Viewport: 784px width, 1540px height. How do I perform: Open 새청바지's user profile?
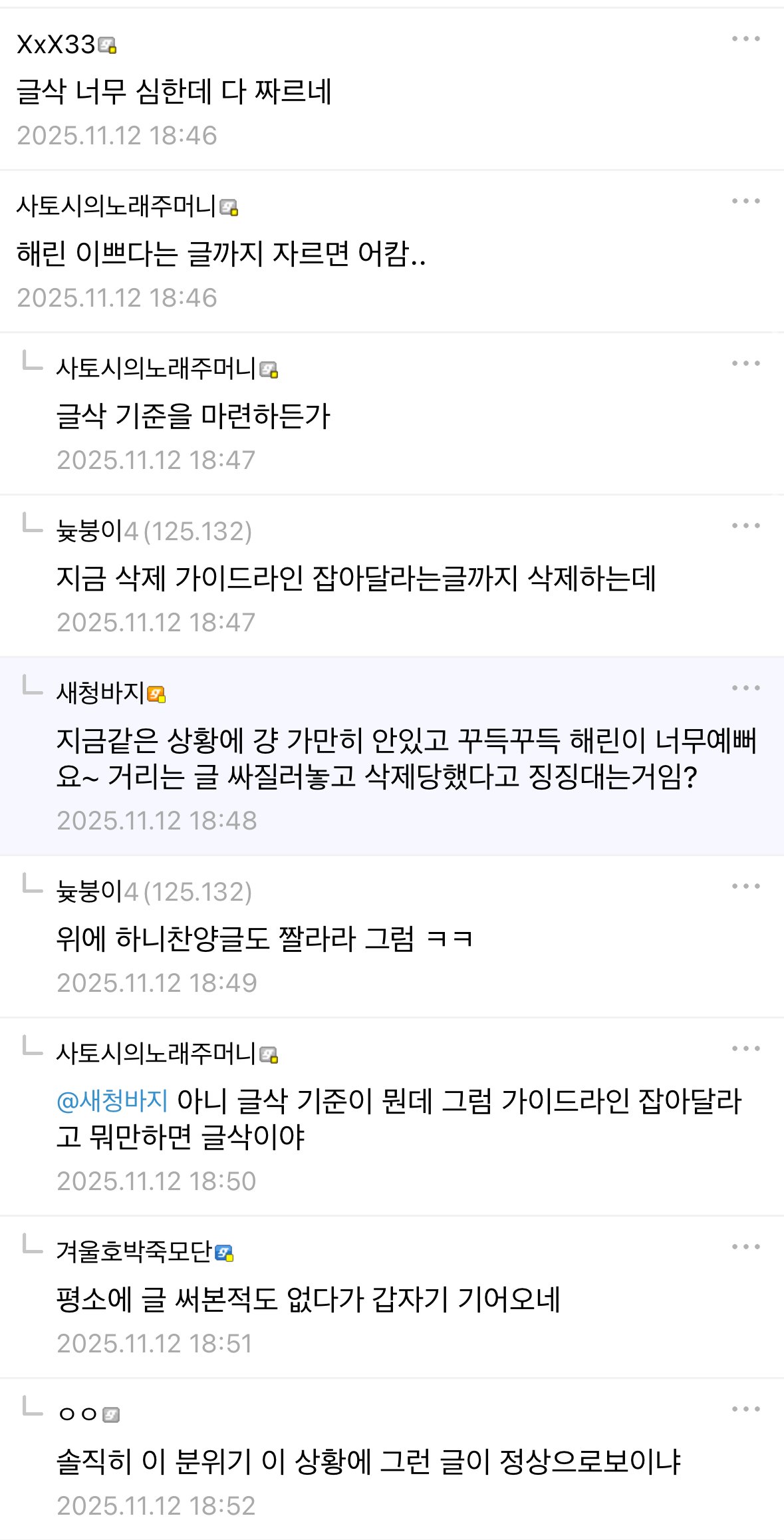(x=101, y=693)
